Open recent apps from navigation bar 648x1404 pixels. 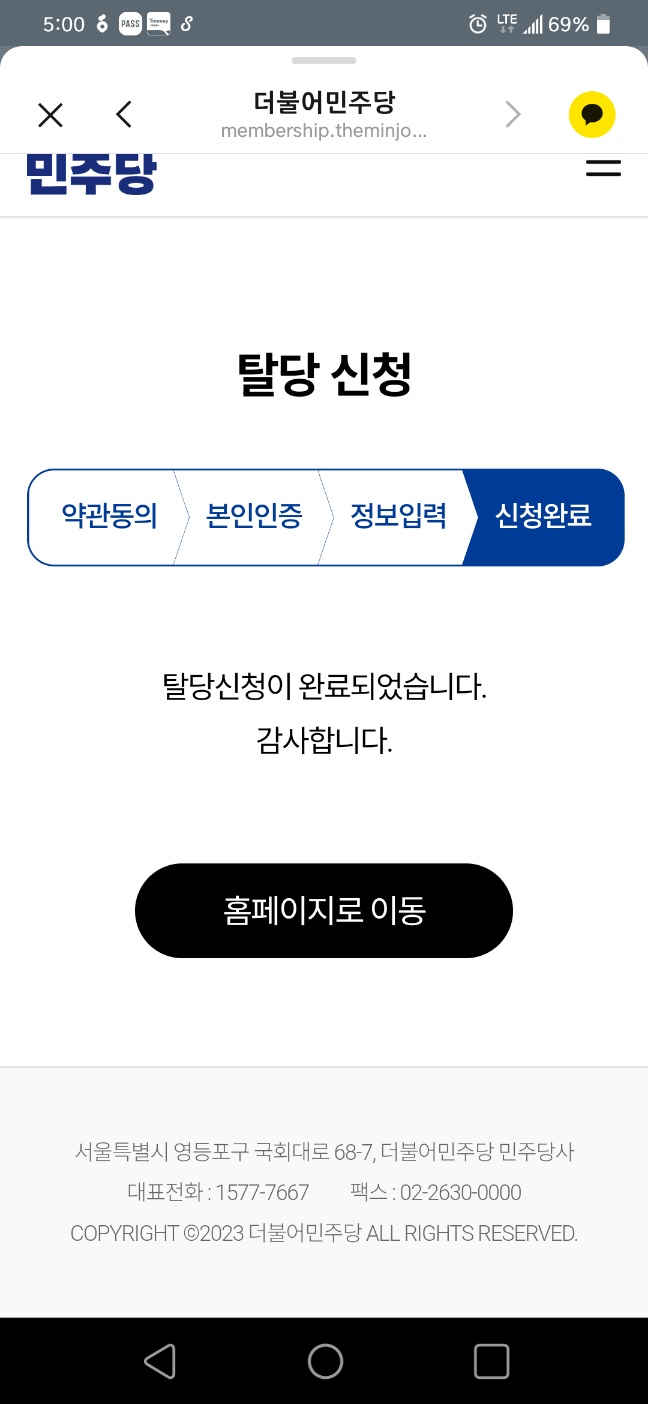491,1361
